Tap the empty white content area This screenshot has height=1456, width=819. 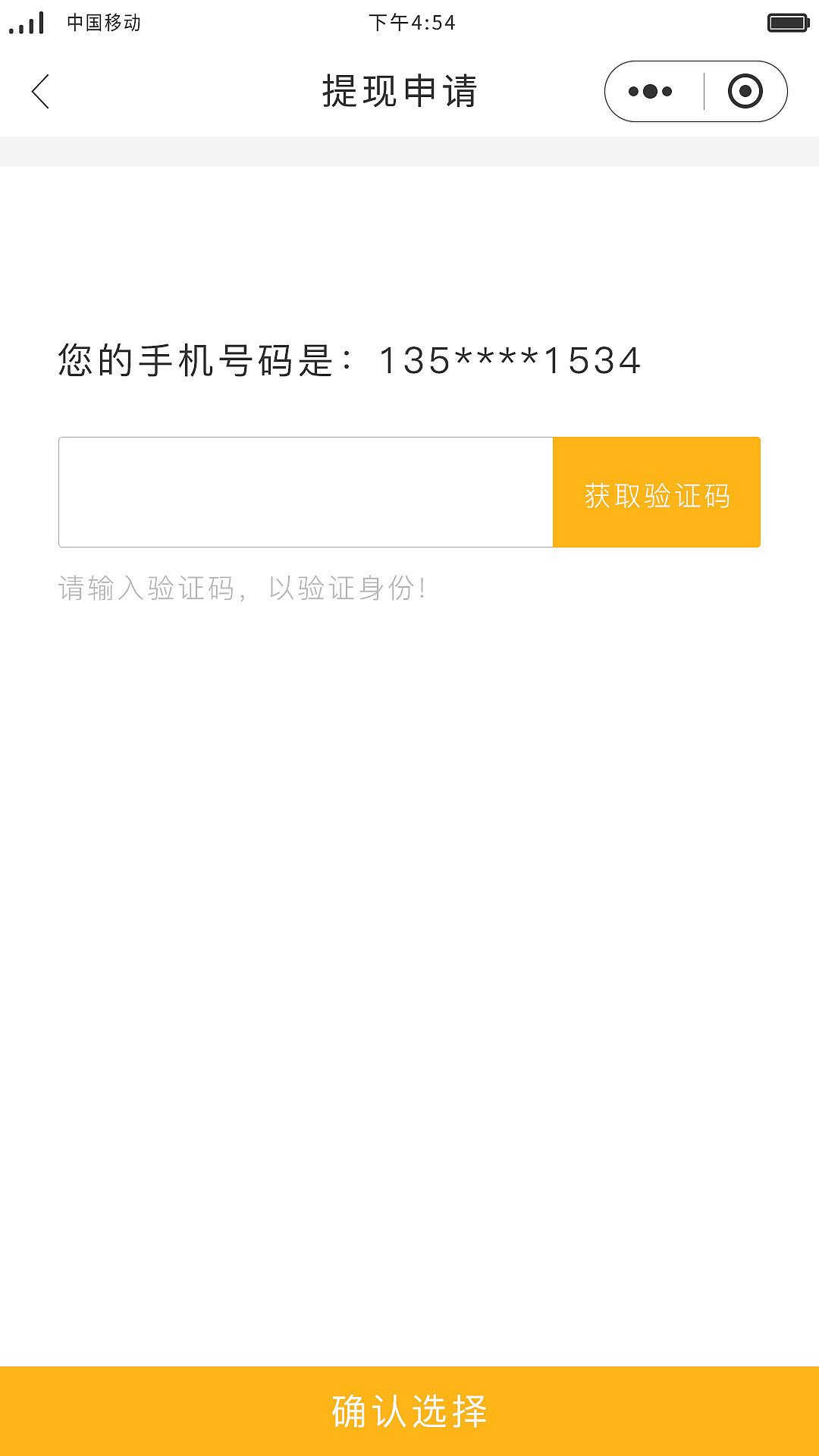(x=409, y=948)
